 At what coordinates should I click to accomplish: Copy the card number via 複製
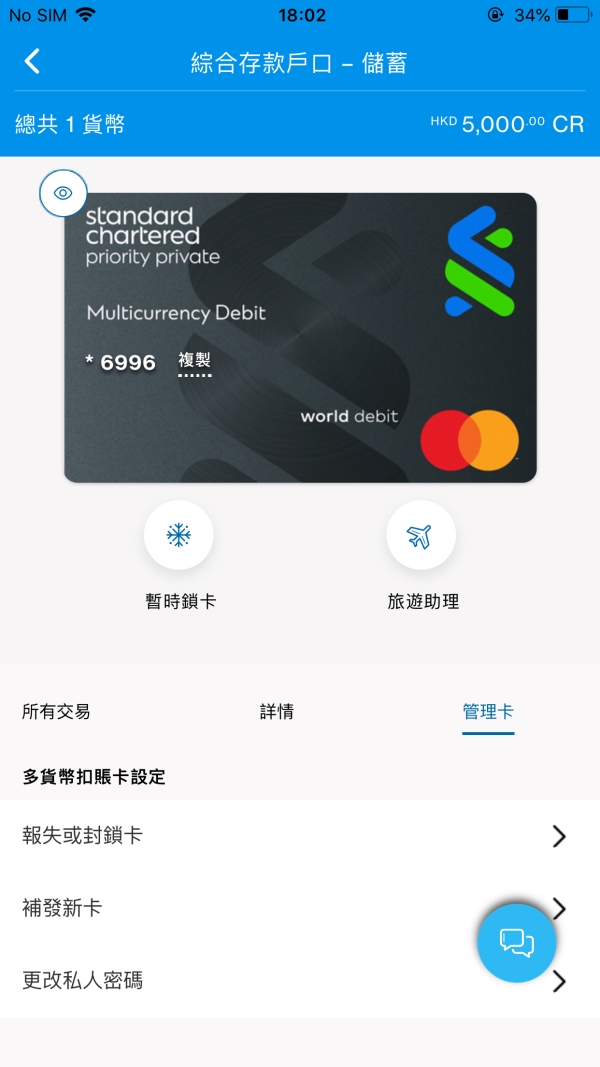pos(195,362)
